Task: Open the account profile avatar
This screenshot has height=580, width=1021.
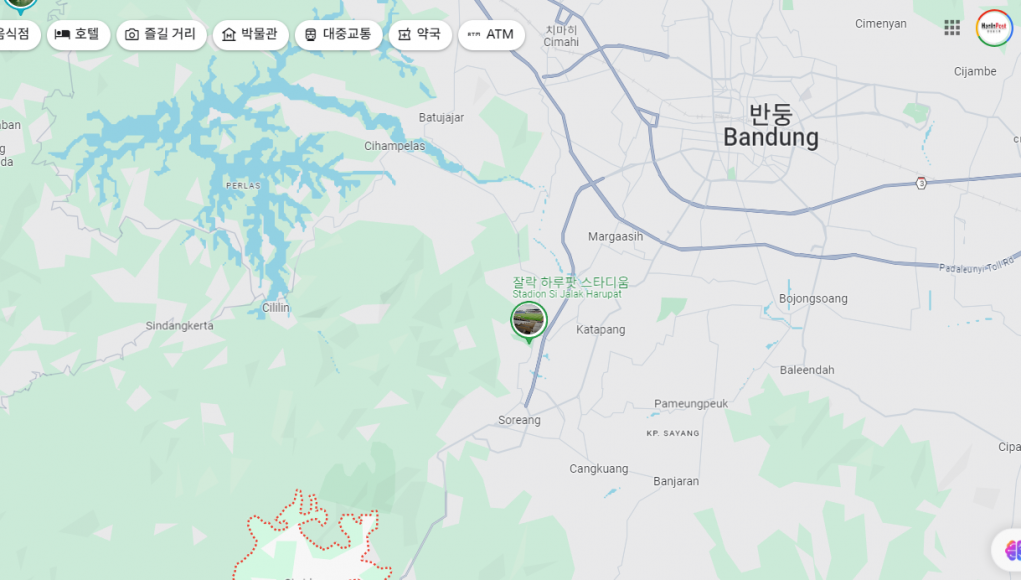Action: tap(994, 27)
